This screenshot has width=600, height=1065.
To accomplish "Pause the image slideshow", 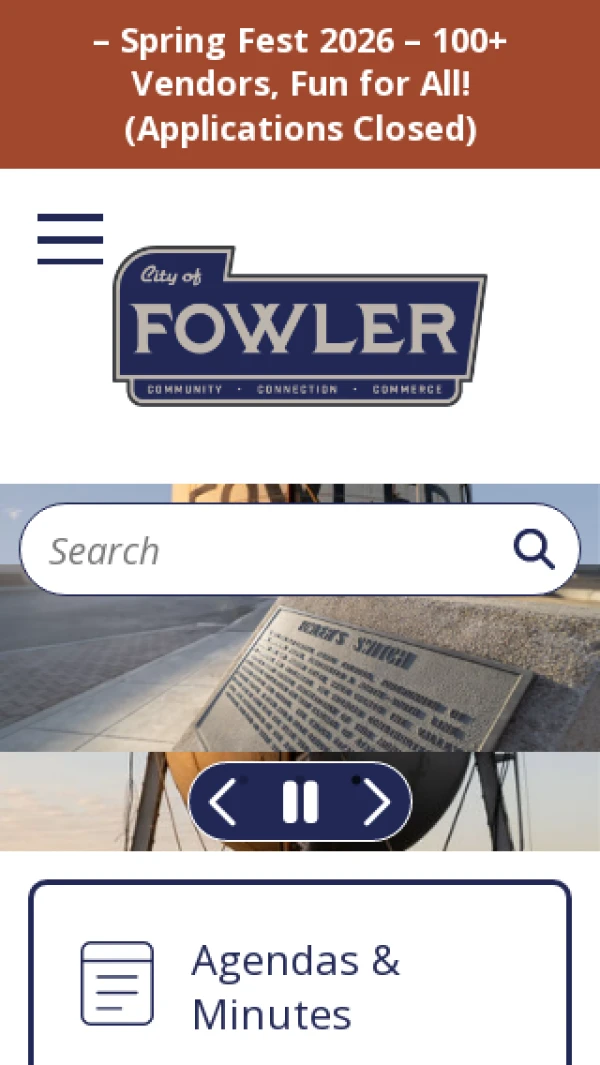I will click(300, 802).
